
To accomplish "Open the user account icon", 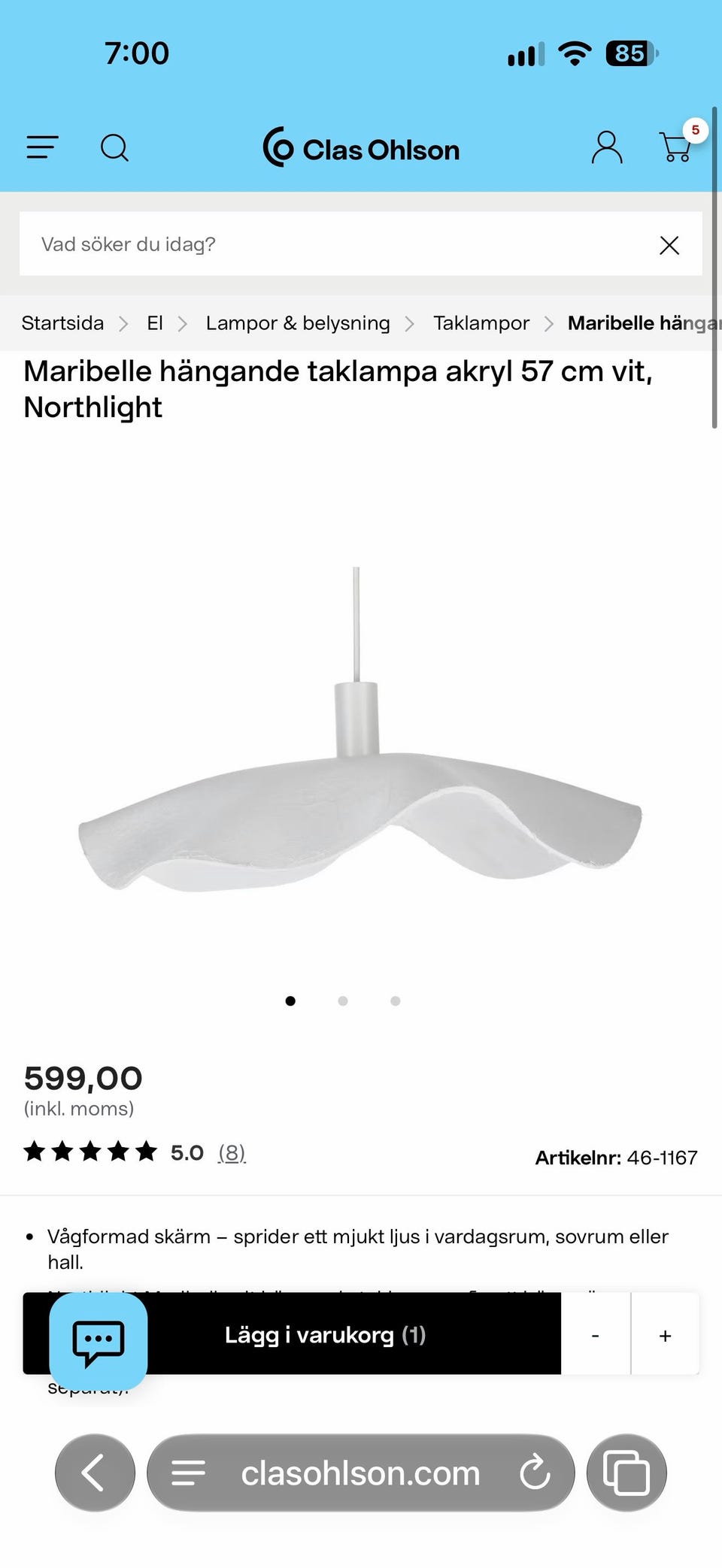I will pyautogui.click(x=606, y=147).
